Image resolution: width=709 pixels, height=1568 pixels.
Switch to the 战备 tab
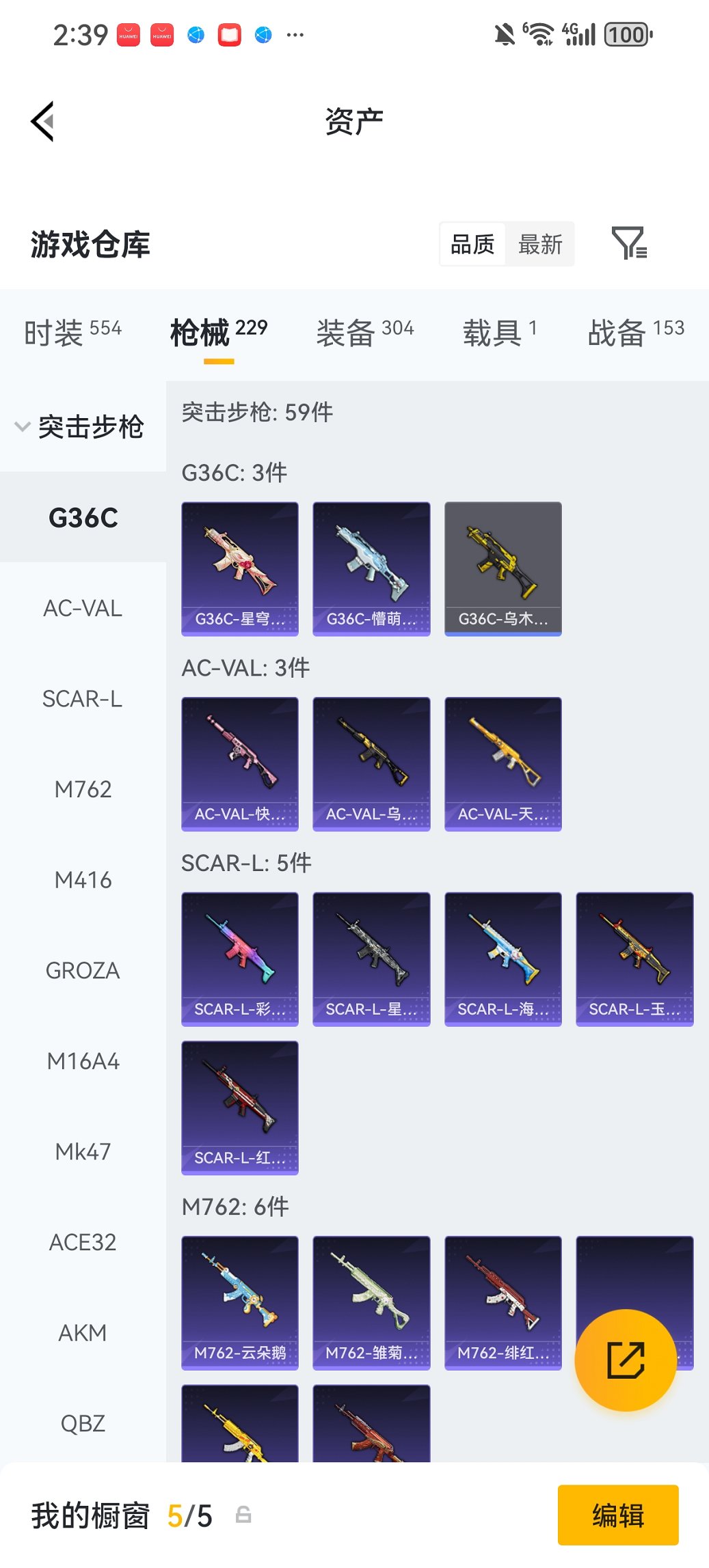[x=635, y=333]
